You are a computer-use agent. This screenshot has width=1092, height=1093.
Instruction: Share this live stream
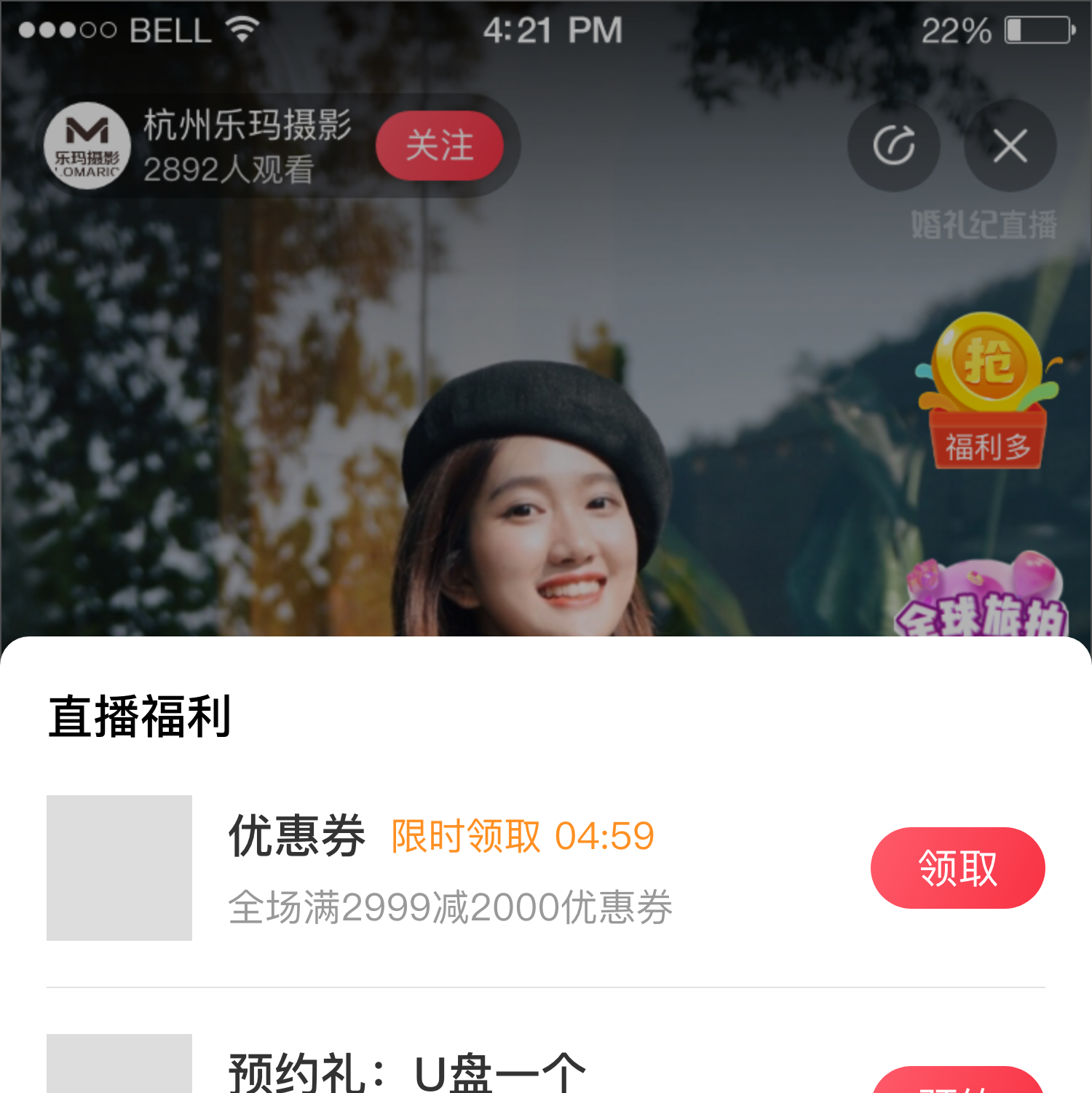pyautogui.click(x=893, y=146)
